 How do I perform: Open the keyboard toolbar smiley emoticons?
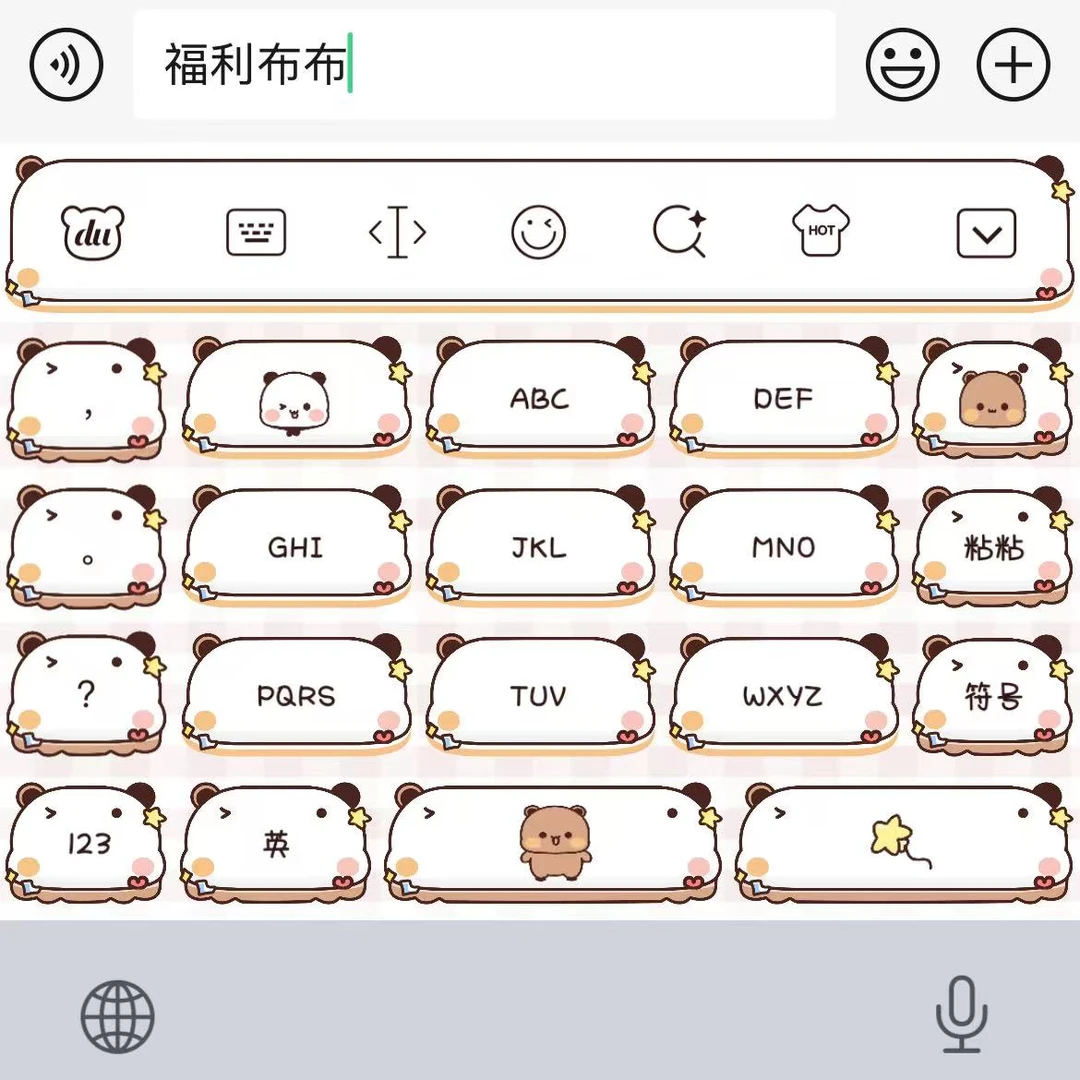tap(539, 233)
